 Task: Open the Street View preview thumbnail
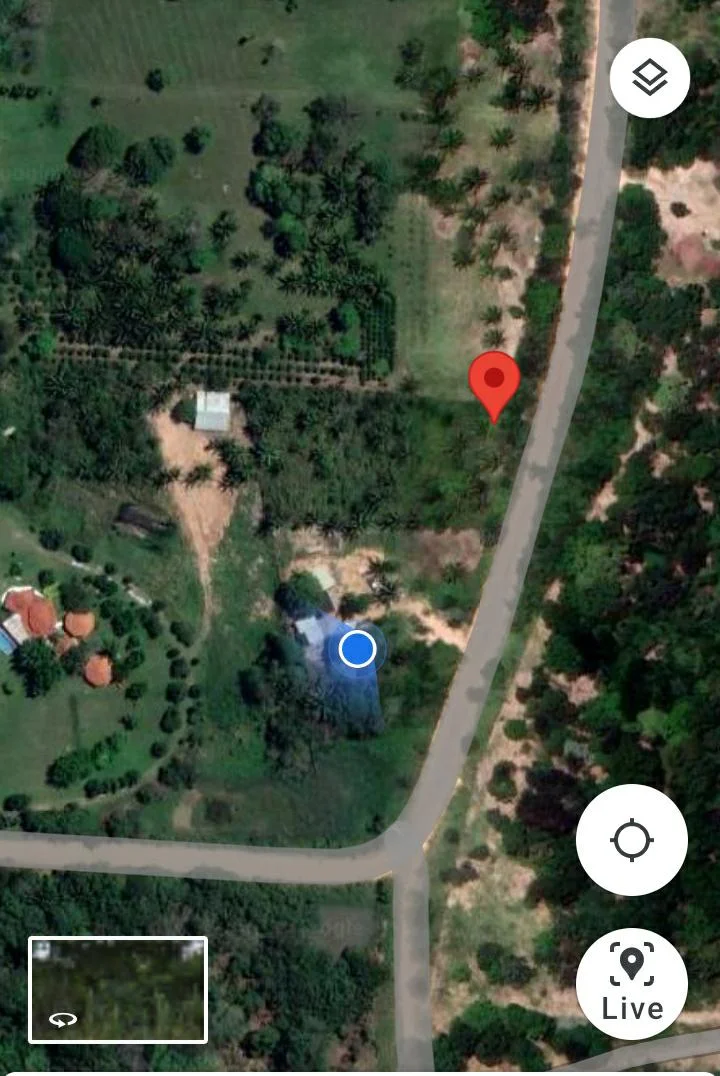click(x=118, y=989)
